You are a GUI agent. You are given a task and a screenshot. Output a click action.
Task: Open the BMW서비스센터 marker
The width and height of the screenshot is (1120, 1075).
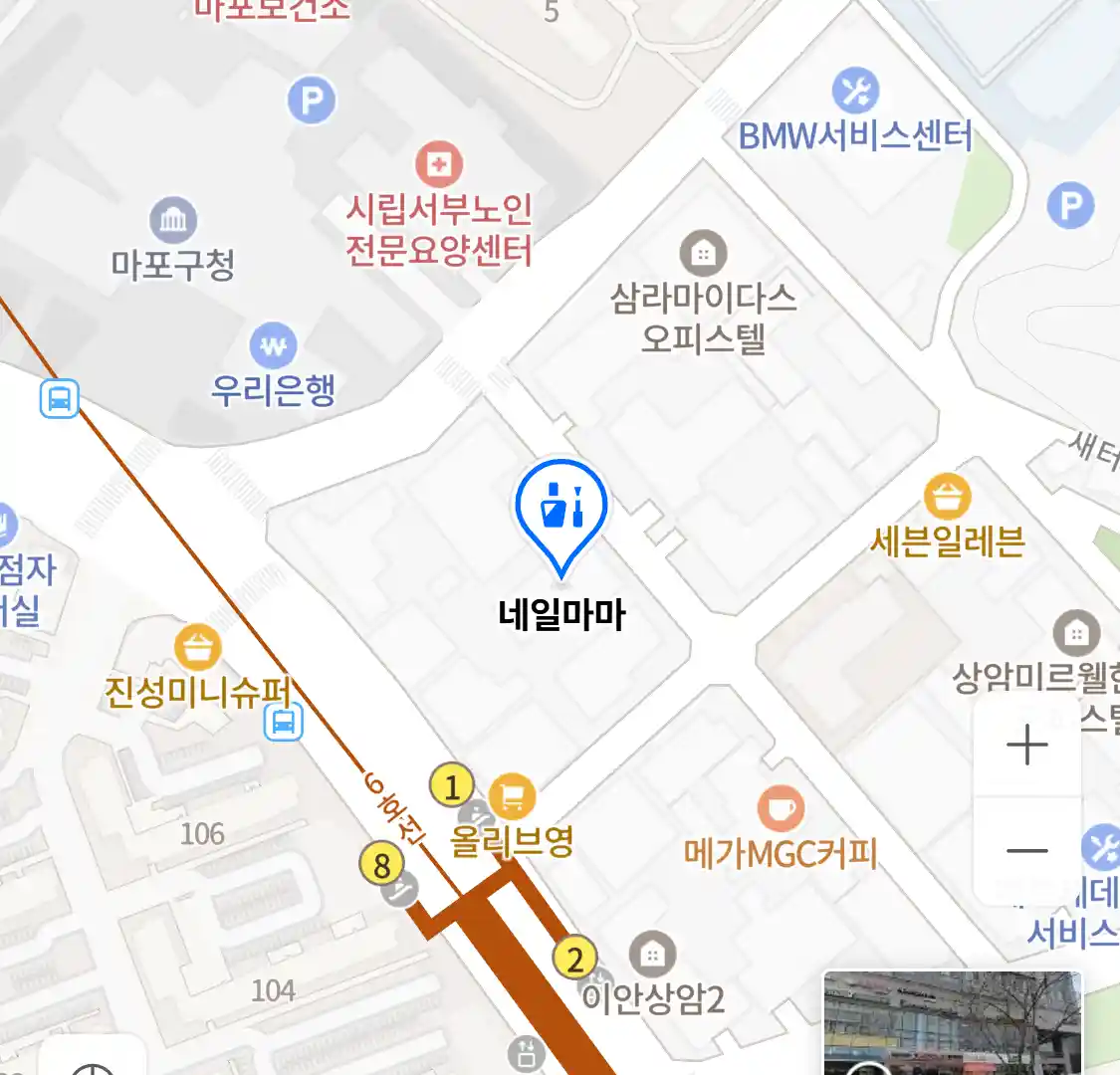(855, 92)
